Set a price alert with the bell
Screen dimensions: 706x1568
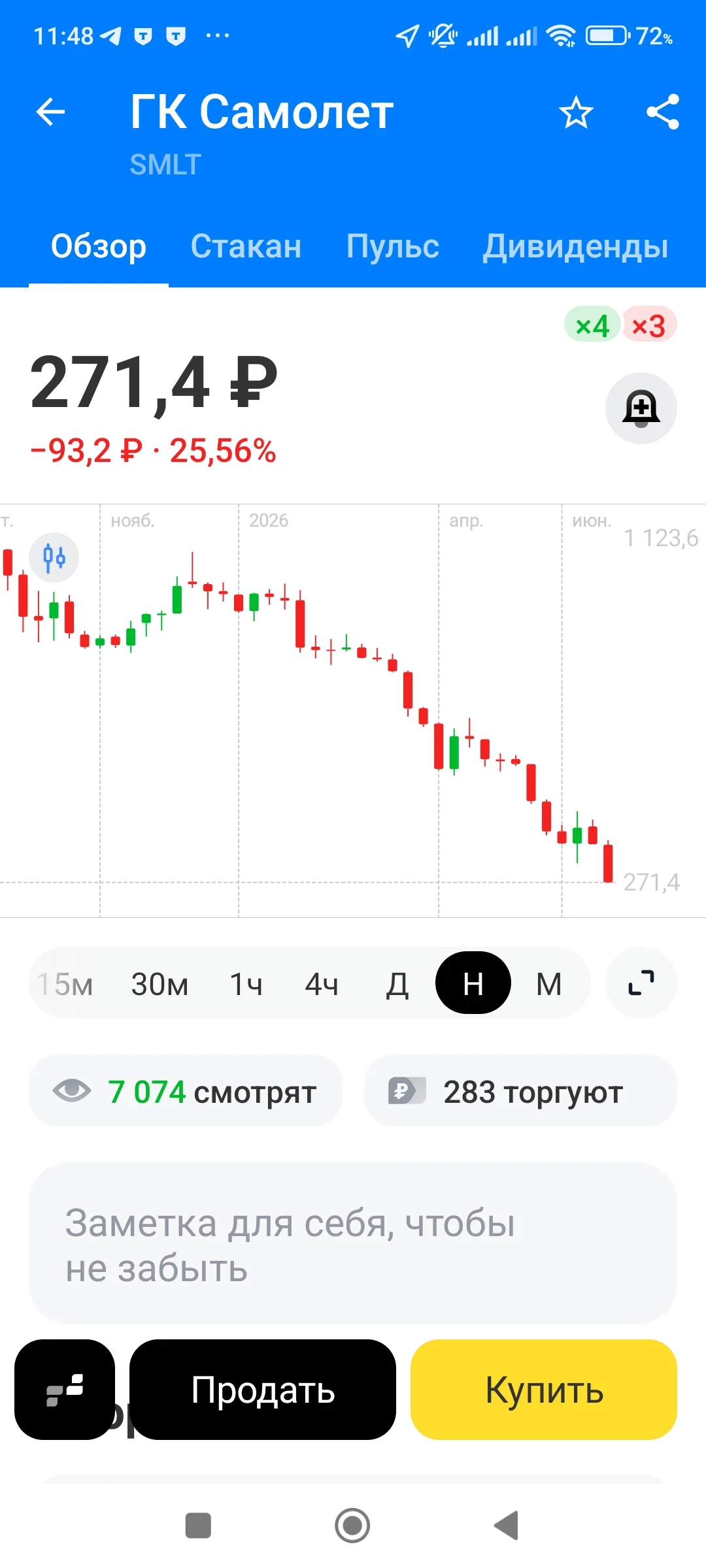(x=641, y=408)
